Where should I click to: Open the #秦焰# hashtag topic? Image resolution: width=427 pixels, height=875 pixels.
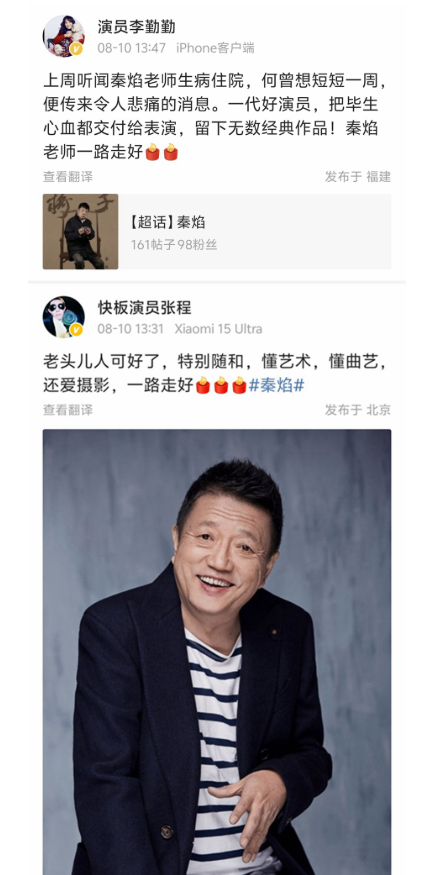tap(276, 386)
